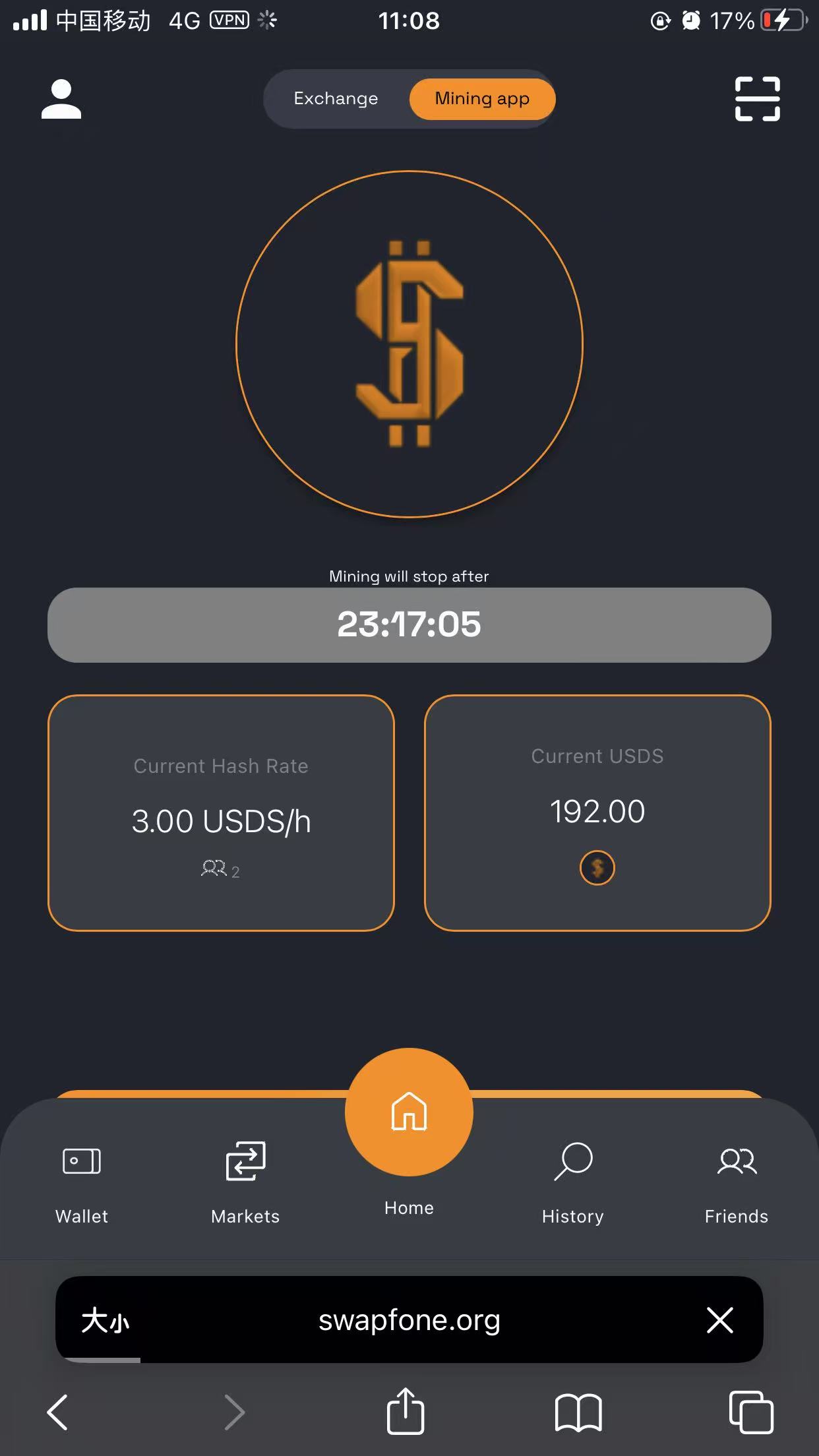This screenshot has width=819, height=1456.
Task: Select the Wallet icon
Action: click(x=81, y=1162)
